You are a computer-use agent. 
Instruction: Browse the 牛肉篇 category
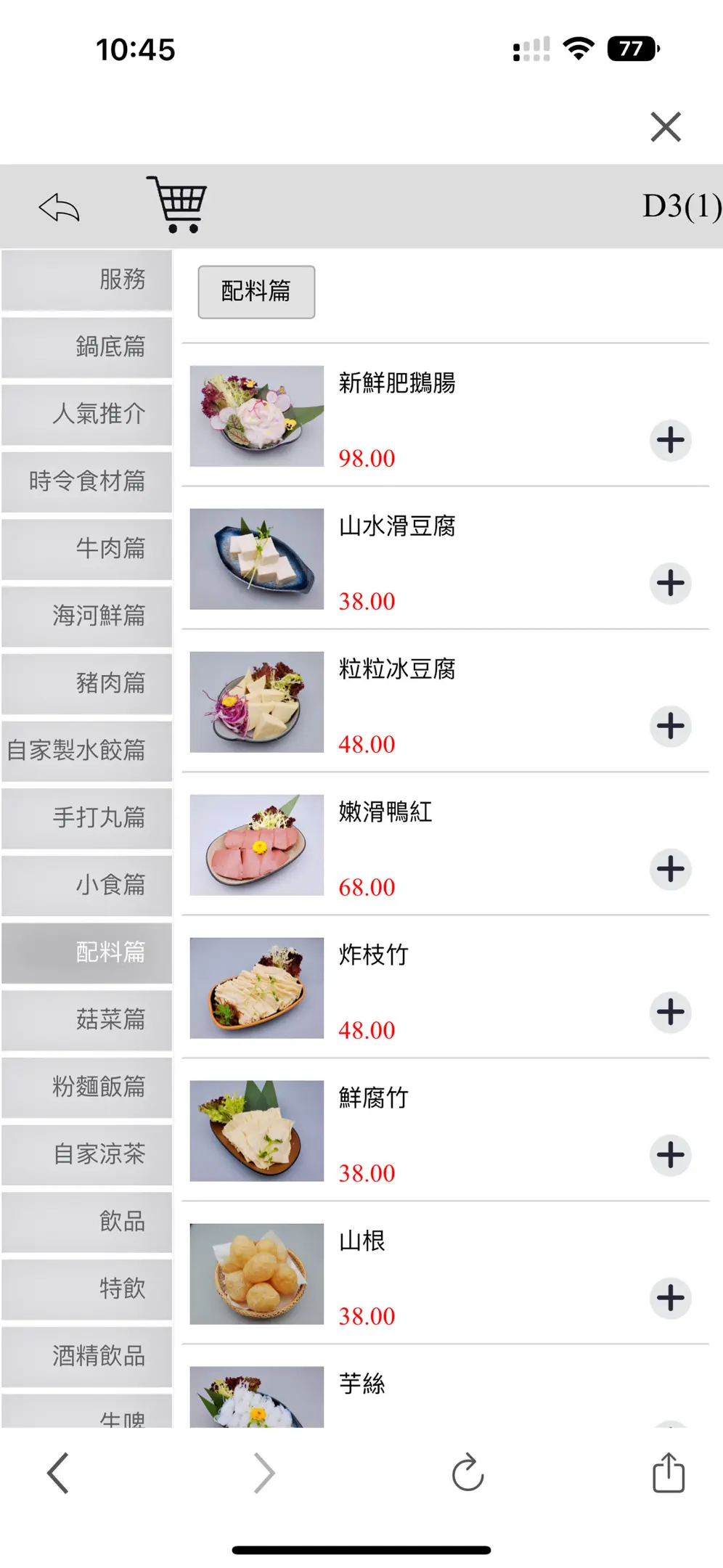click(x=87, y=549)
